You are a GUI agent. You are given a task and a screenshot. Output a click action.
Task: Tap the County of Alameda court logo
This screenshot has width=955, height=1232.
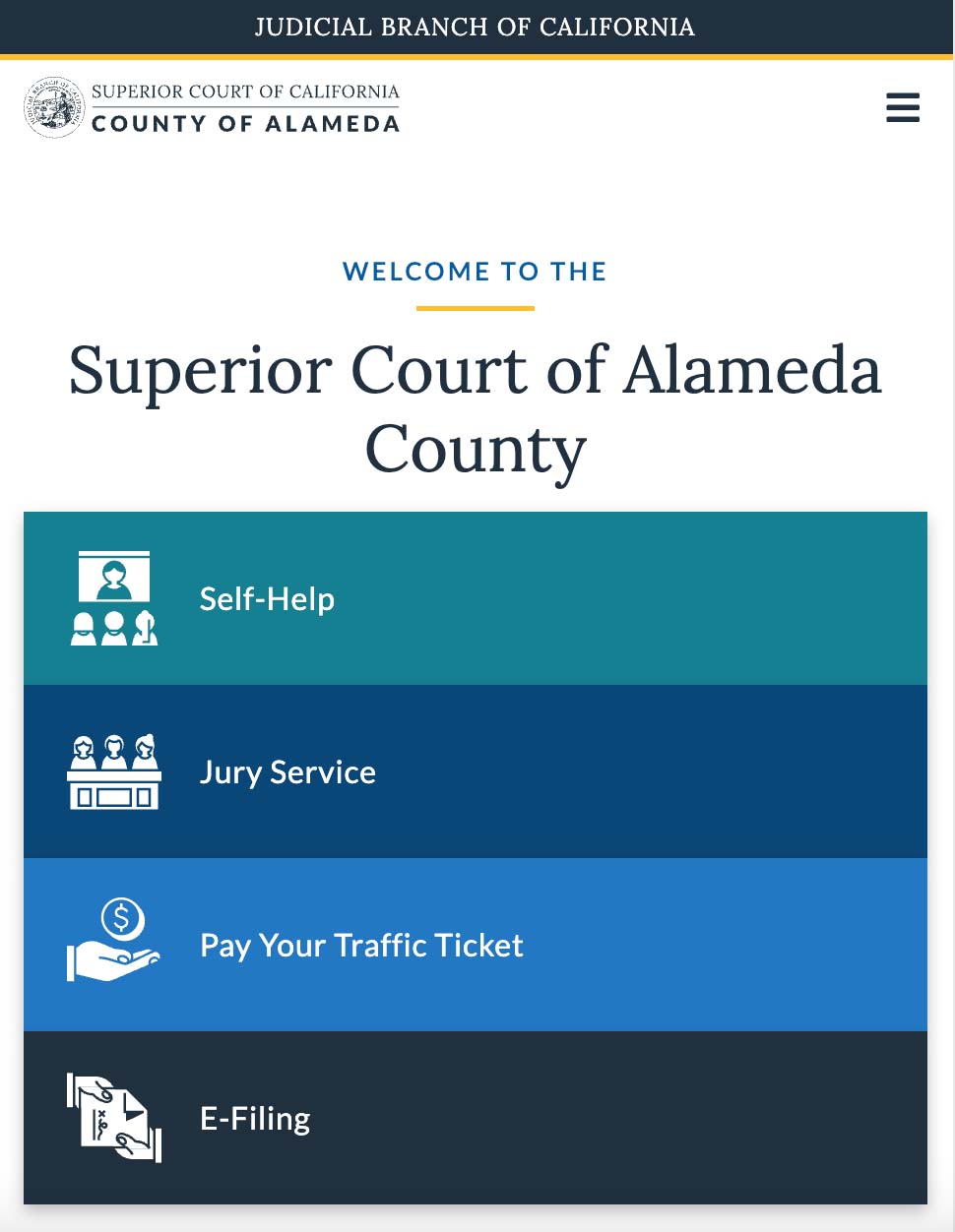click(x=213, y=107)
